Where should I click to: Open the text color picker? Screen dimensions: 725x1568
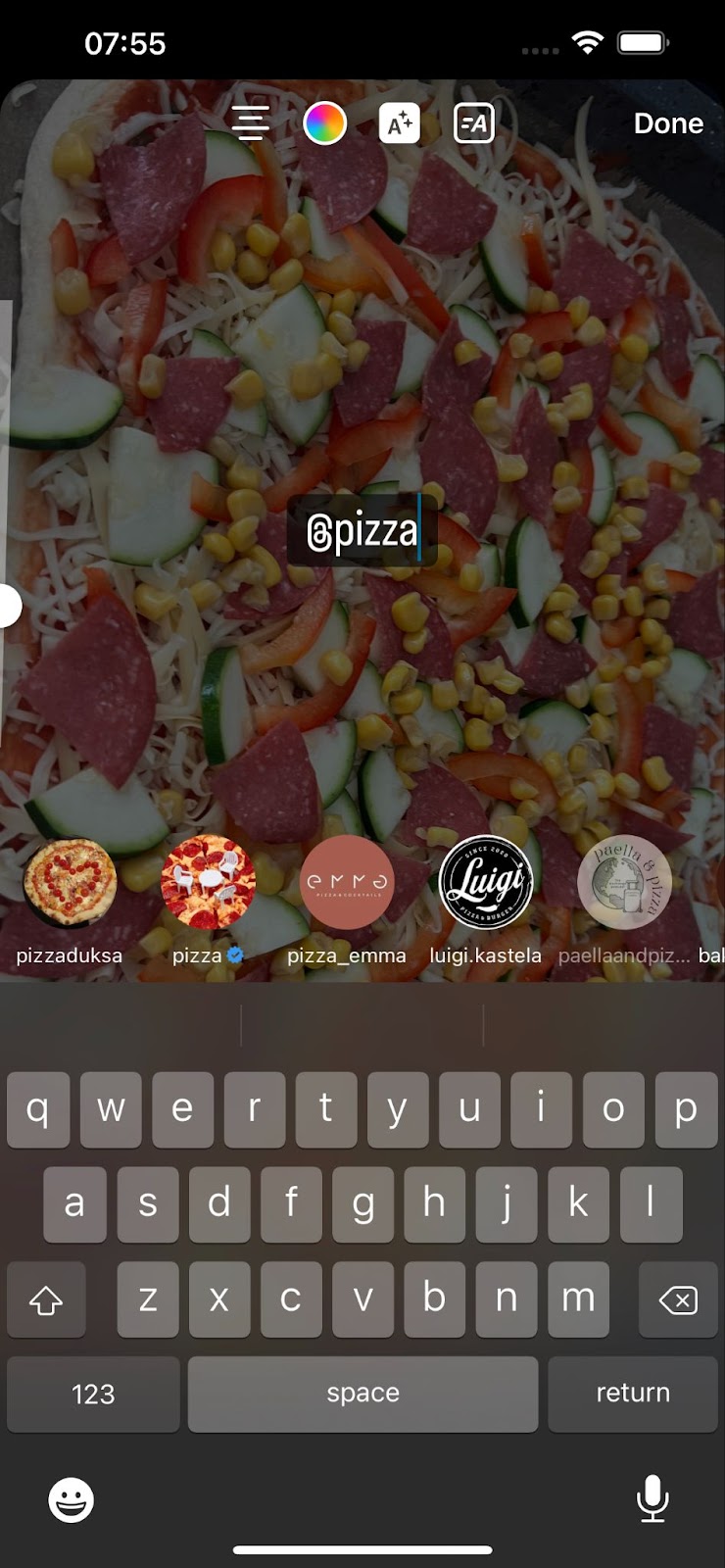tap(324, 123)
